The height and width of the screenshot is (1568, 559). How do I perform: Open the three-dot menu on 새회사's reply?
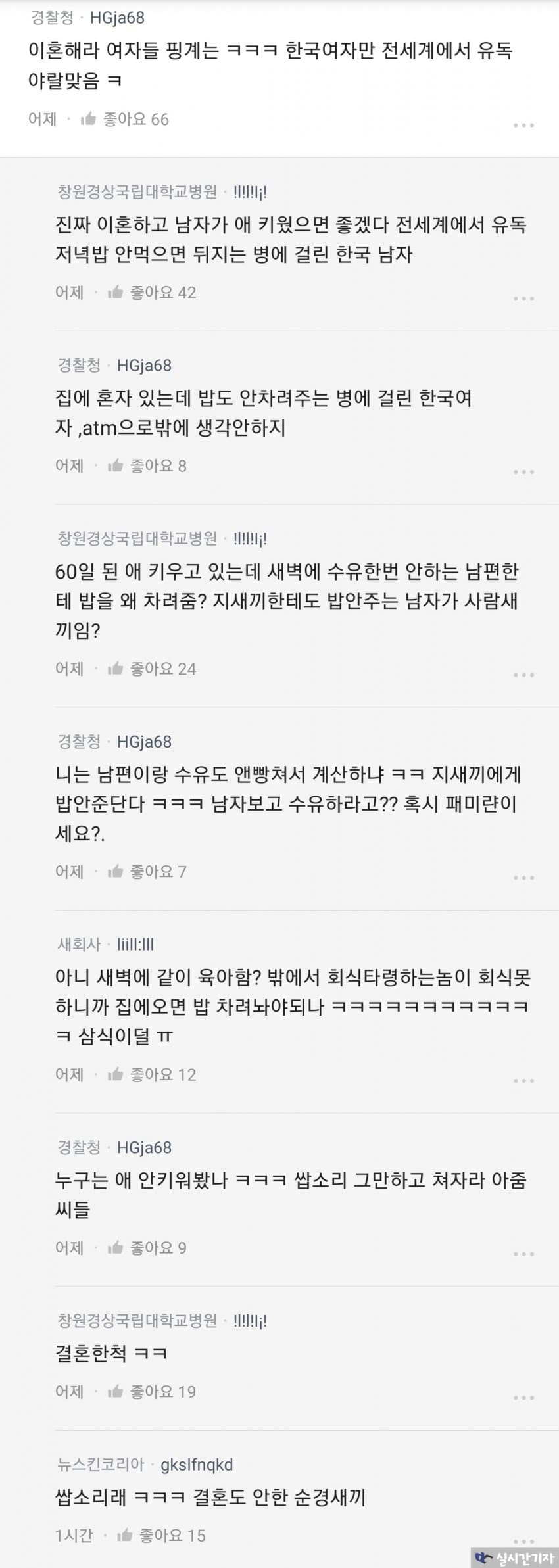click(x=523, y=1081)
